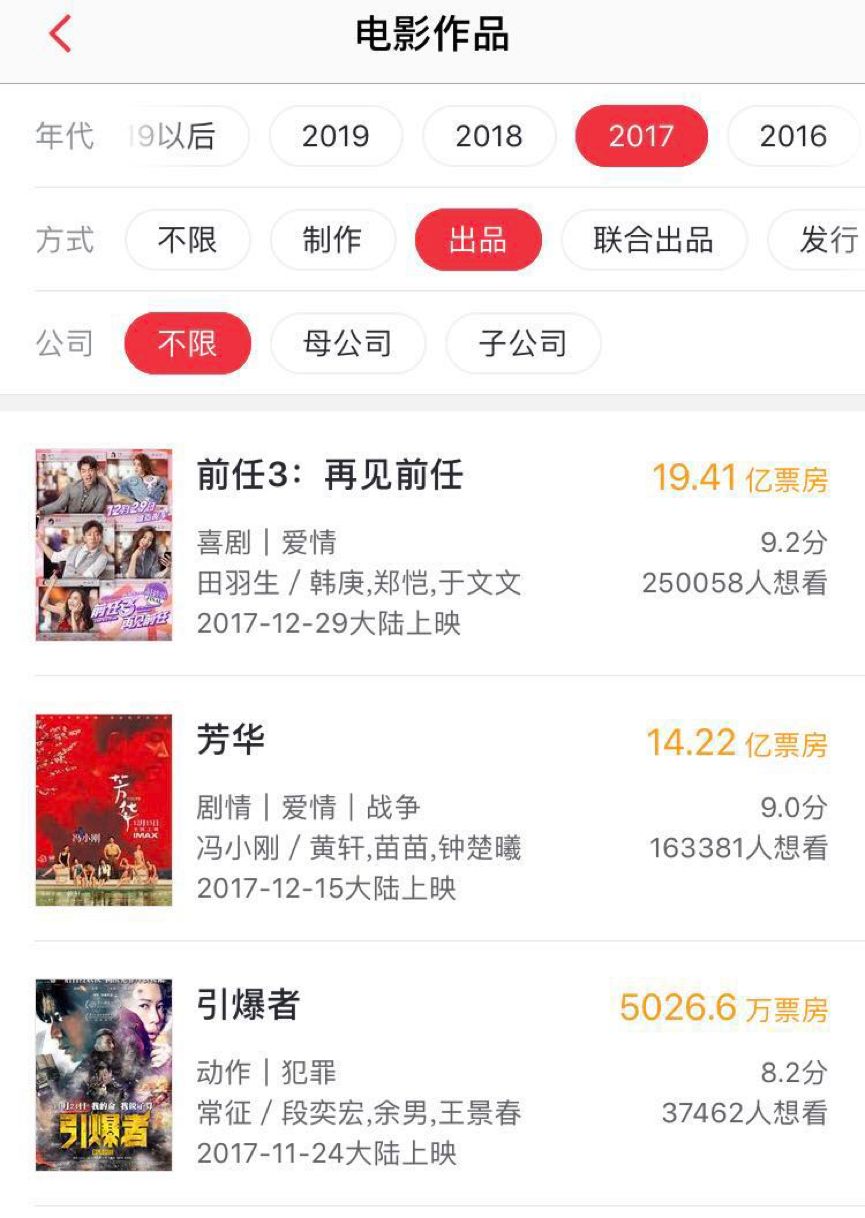Tap the selected 出品 chip

tap(478, 240)
